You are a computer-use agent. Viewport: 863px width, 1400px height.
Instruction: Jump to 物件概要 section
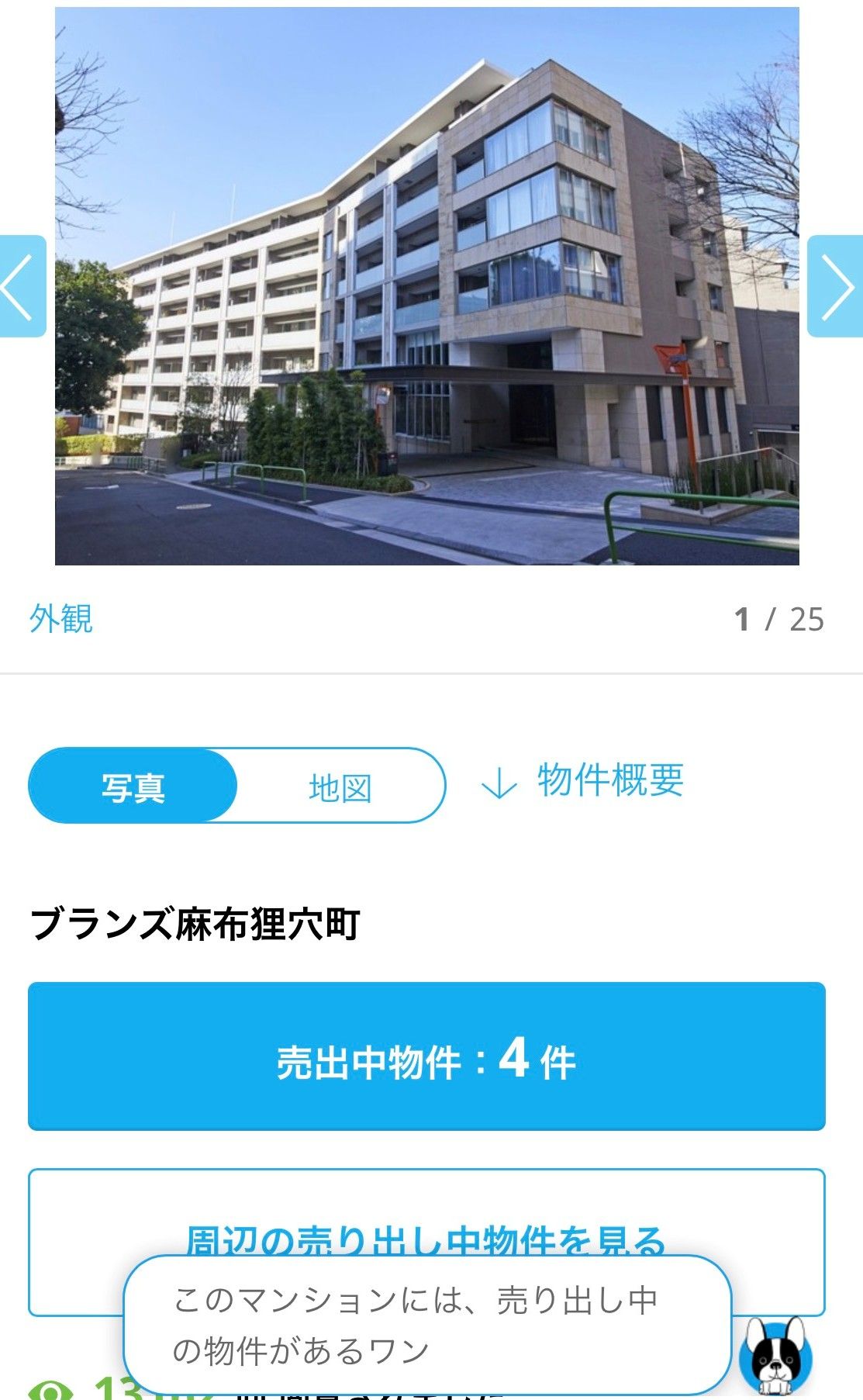[x=583, y=781]
